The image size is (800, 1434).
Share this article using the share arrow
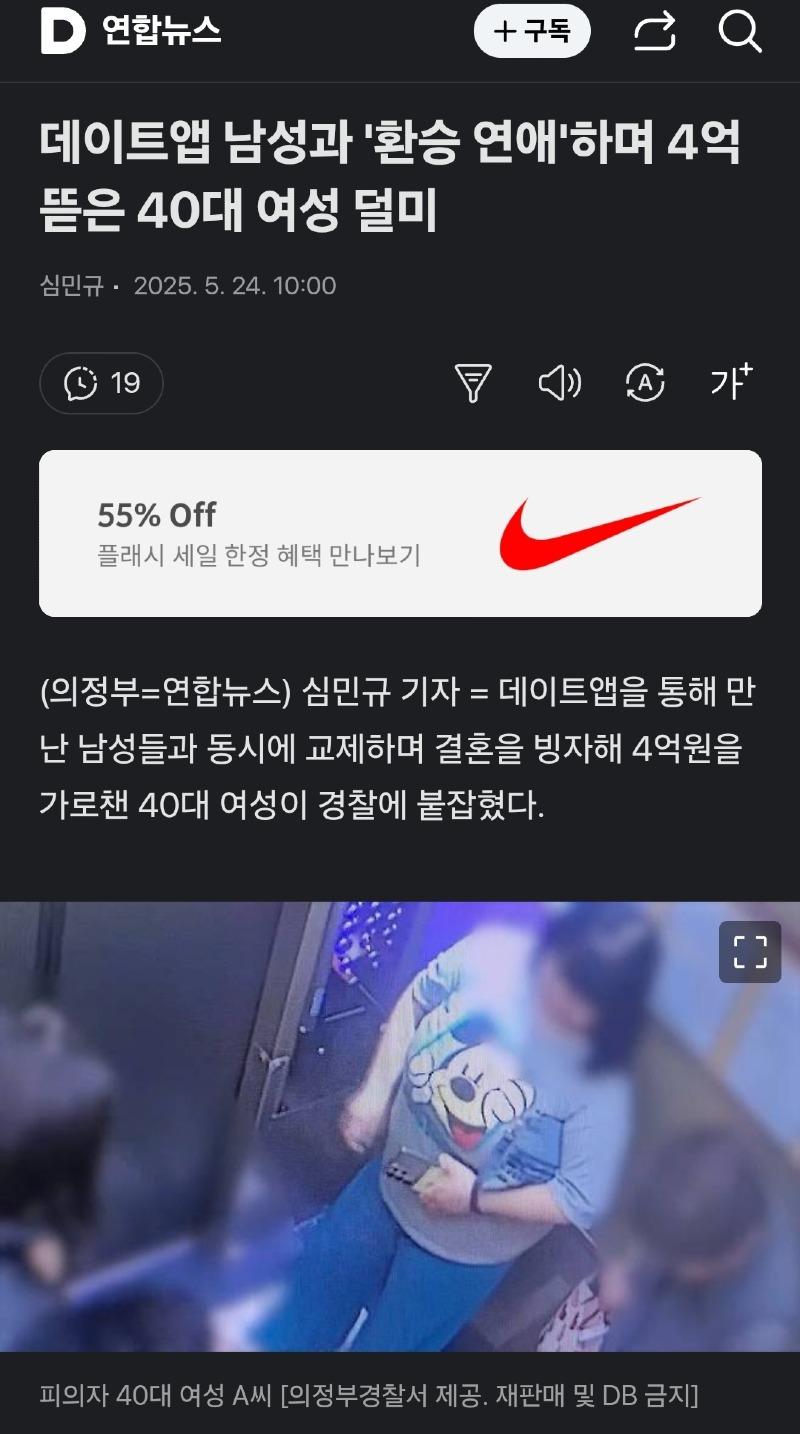654,31
